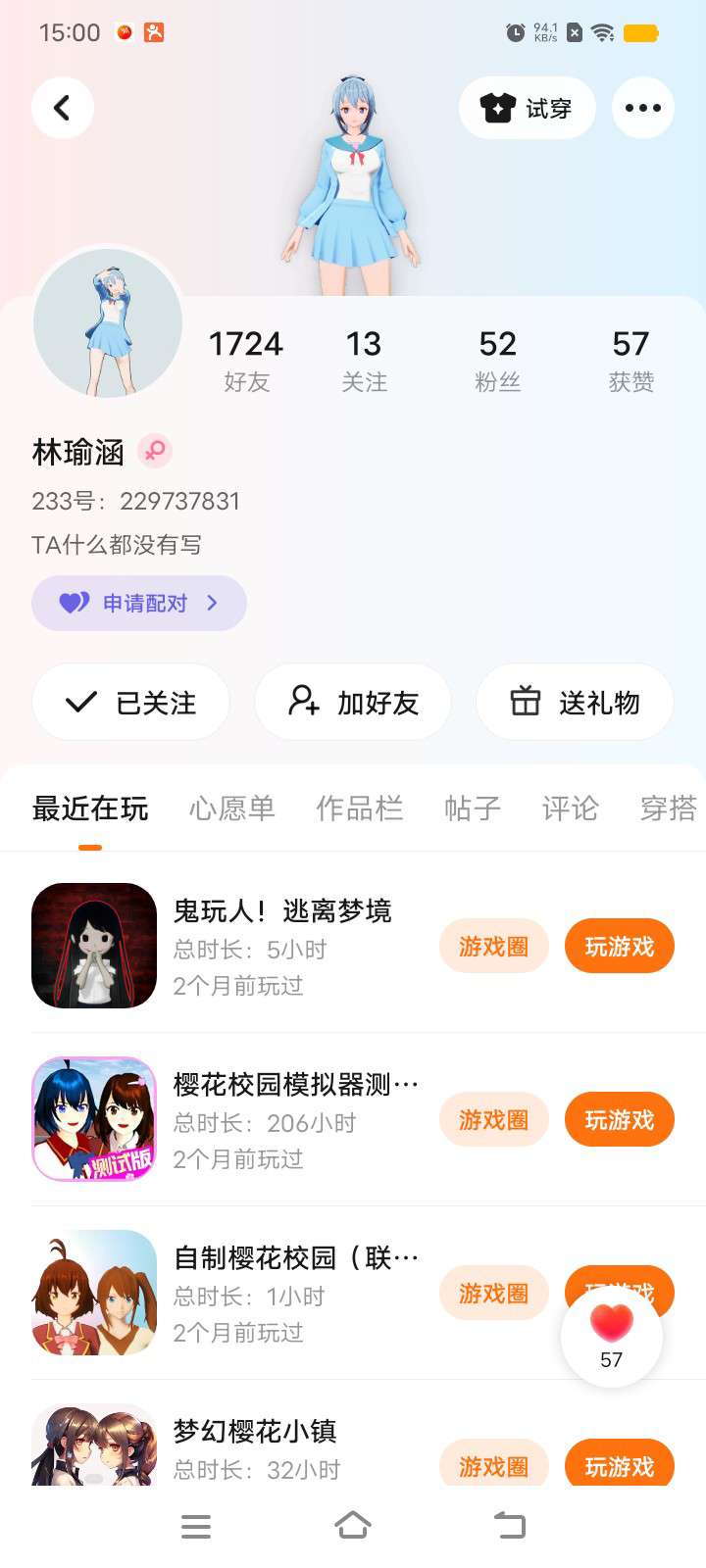Switch to the 帖子 tab
Screen dimensions: 706x1568
click(473, 808)
